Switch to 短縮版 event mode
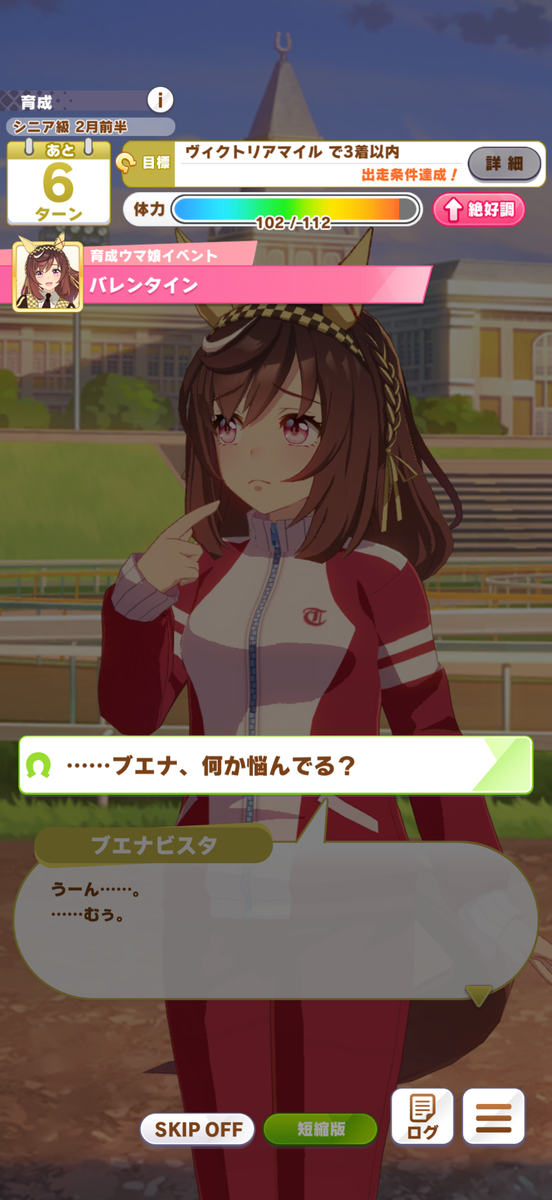The image size is (552, 1200). click(x=320, y=1130)
